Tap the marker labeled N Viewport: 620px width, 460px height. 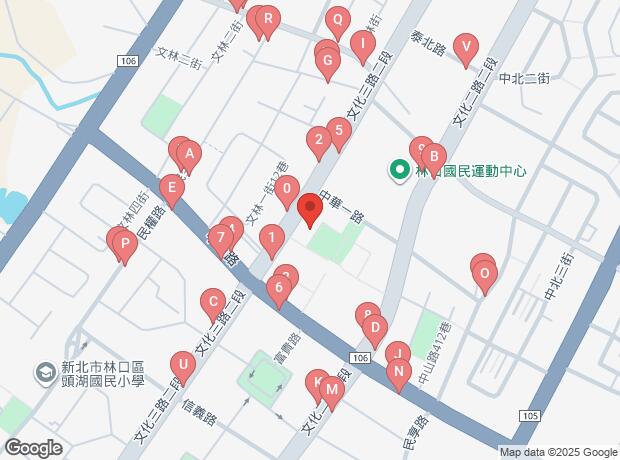[x=399, y=373]
